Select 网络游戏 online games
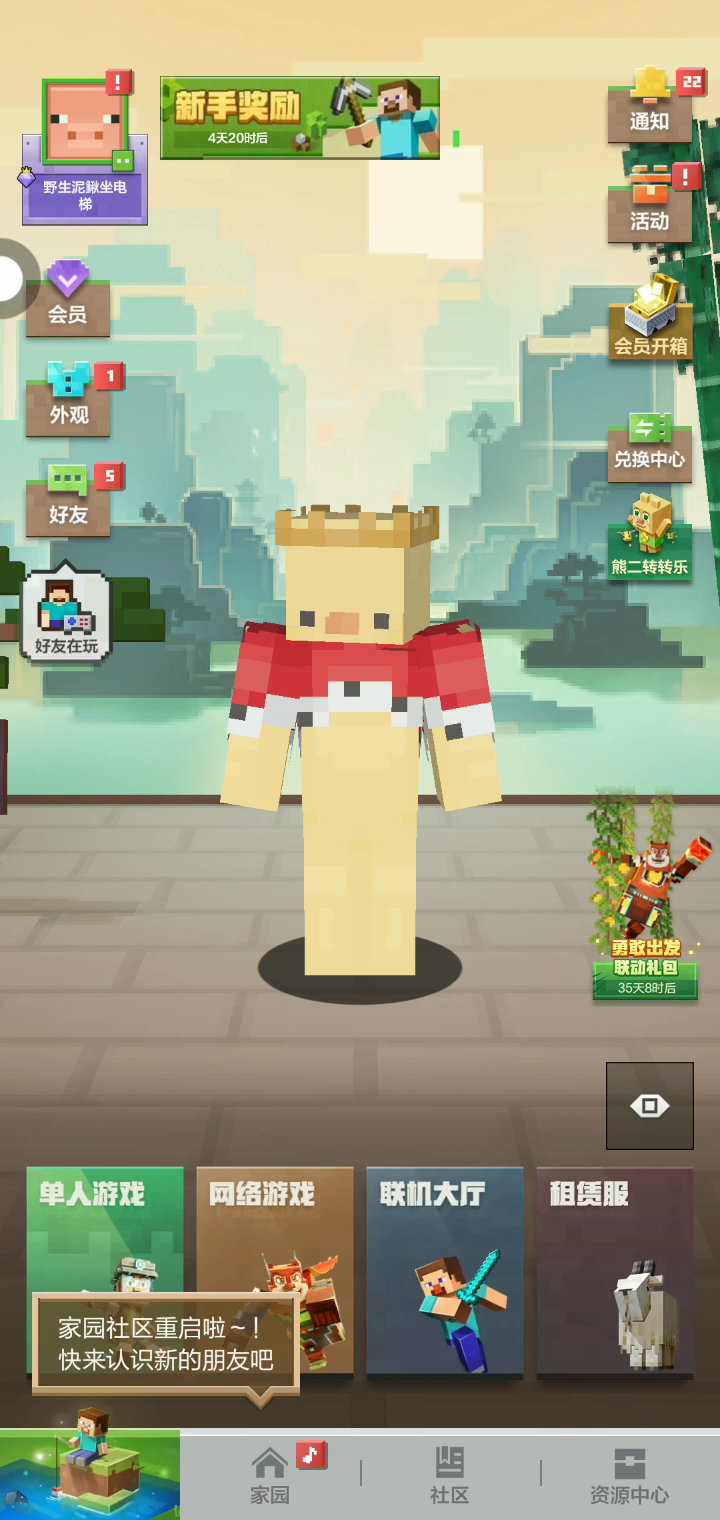Viewport: 720px width, 1520px height. coord(275,1230)
